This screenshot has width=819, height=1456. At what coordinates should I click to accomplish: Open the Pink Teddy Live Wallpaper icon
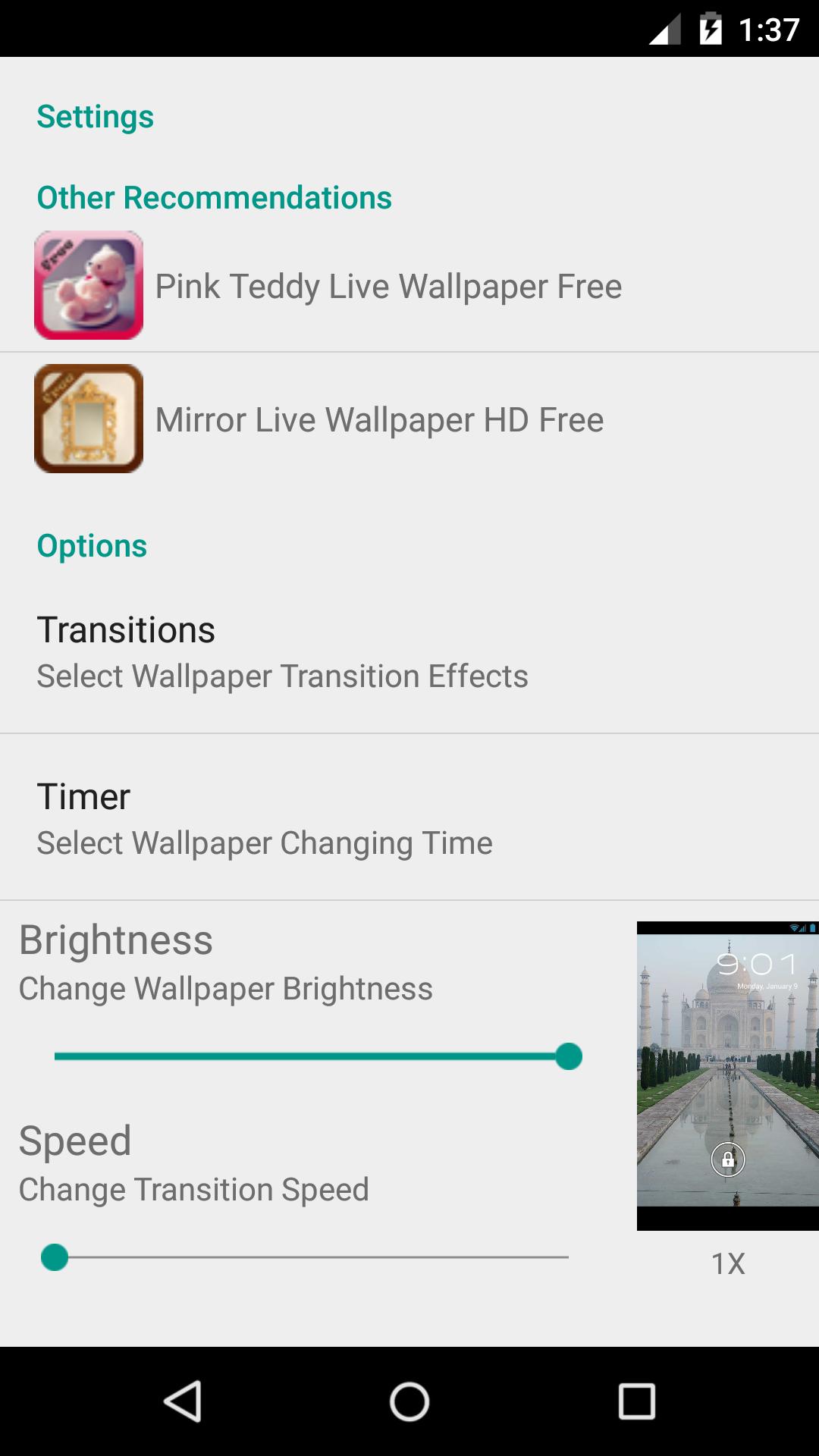pos(89,285)
